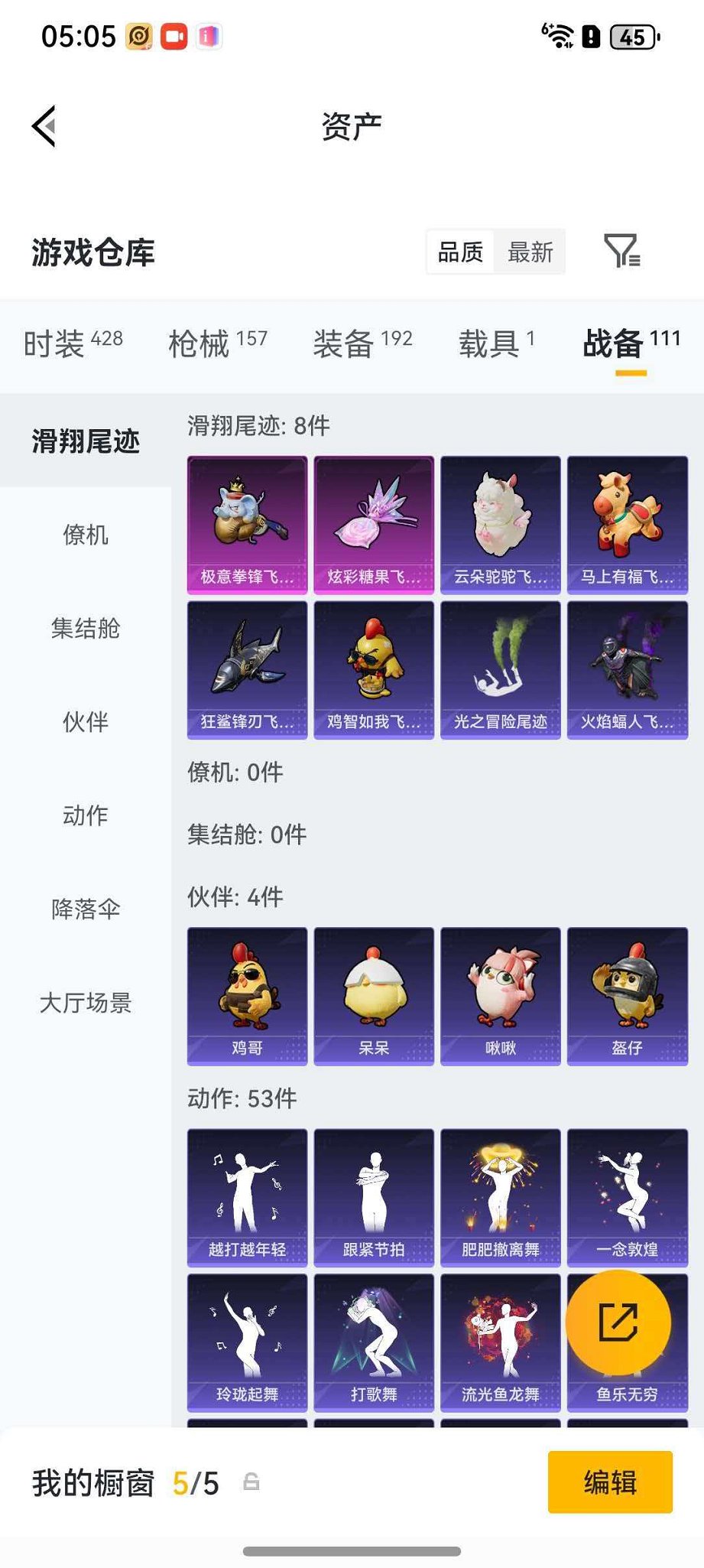This screenshot has height=1568, width=704.
Task: Tap the back arrow on the 资产 page
Action: click(x=44, y=125)
